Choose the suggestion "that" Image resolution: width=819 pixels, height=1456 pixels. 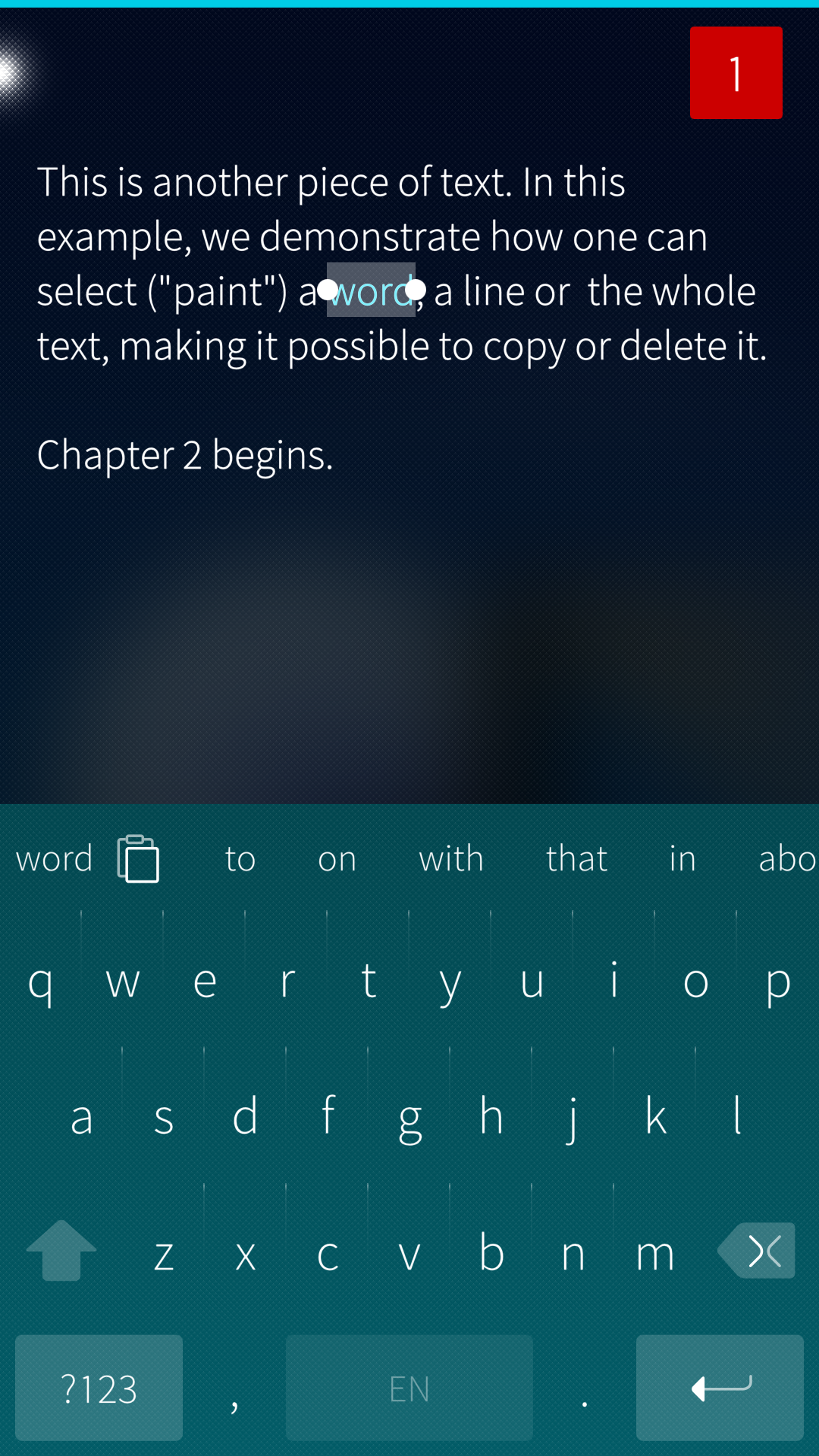pos(576,858)
